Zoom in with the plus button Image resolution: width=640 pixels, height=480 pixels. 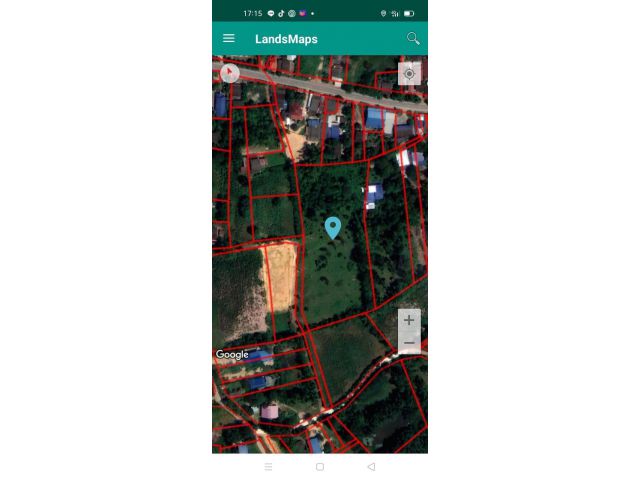[x=409, y=320]
